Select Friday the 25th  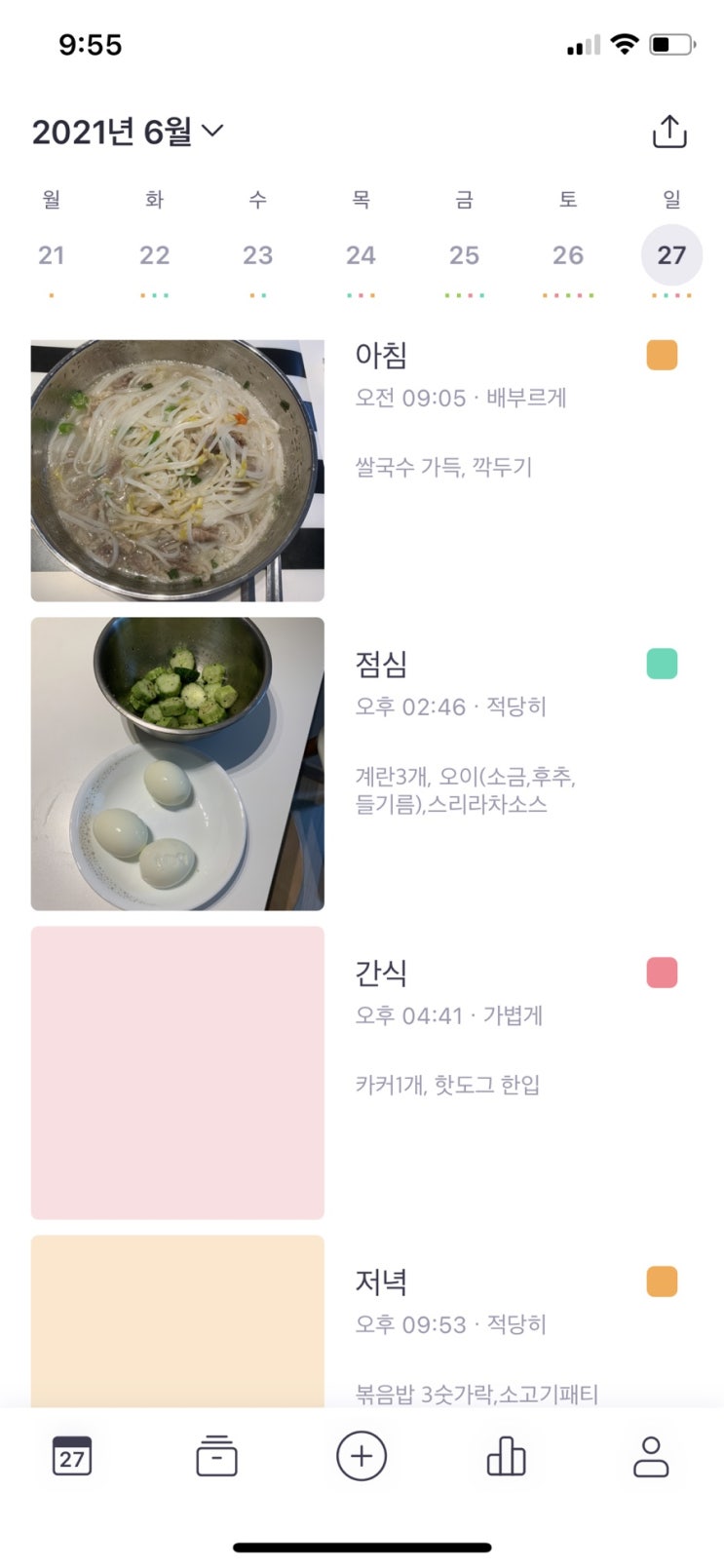pos(464,255)
